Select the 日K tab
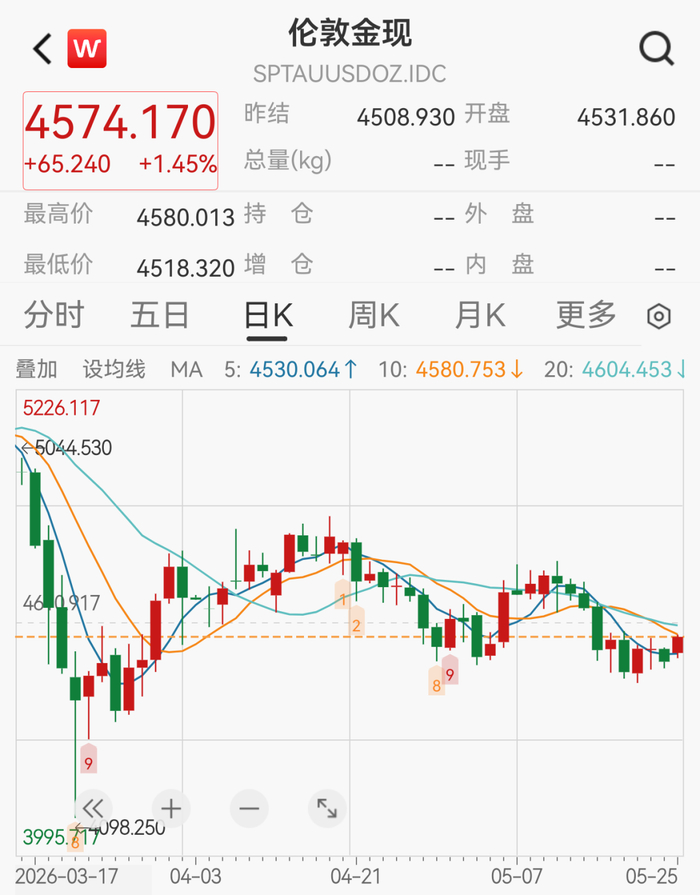Screen dimensions: 700x895 (x=268, y=315)
